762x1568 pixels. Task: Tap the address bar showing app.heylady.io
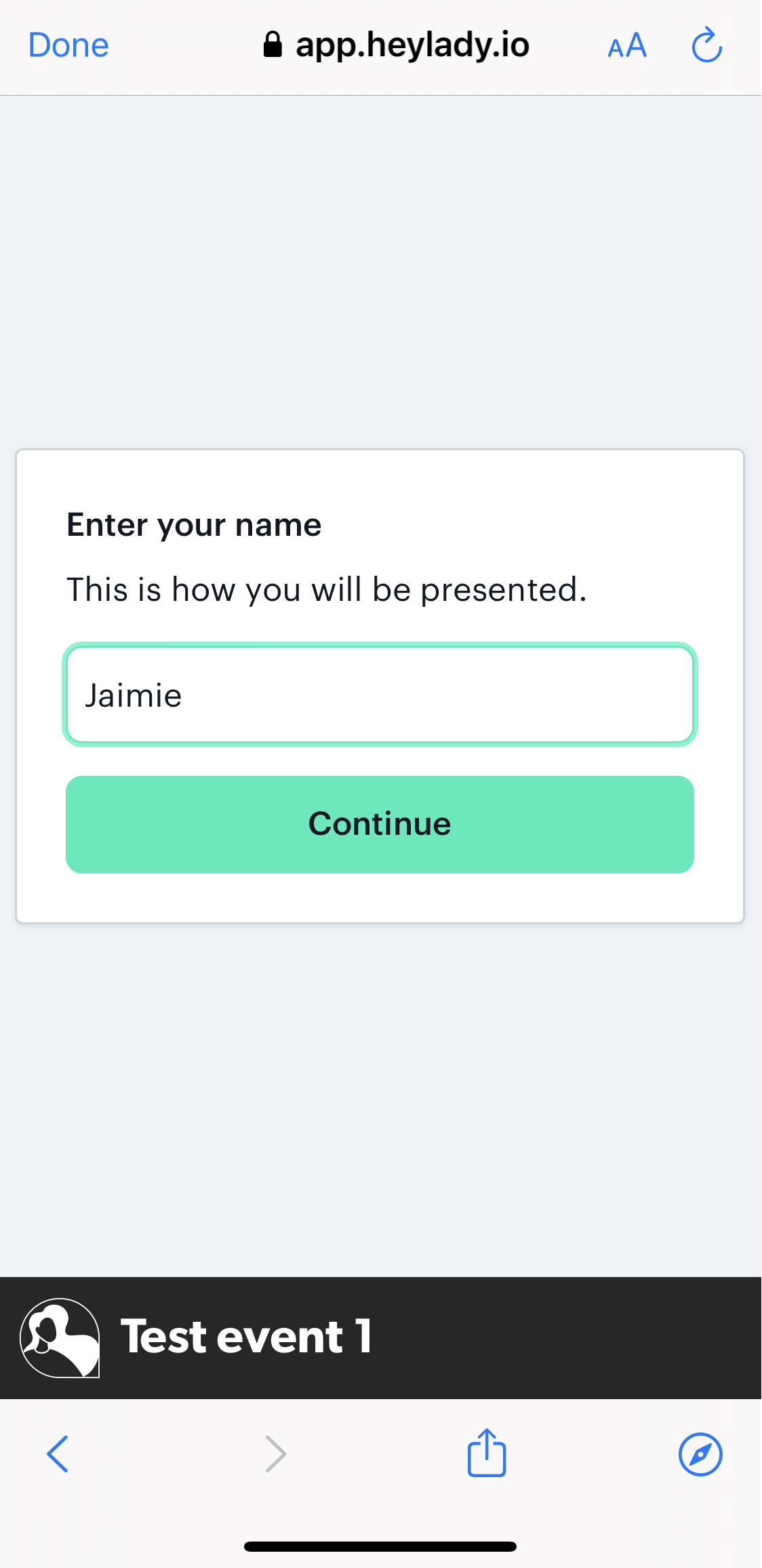coord(397,46)
